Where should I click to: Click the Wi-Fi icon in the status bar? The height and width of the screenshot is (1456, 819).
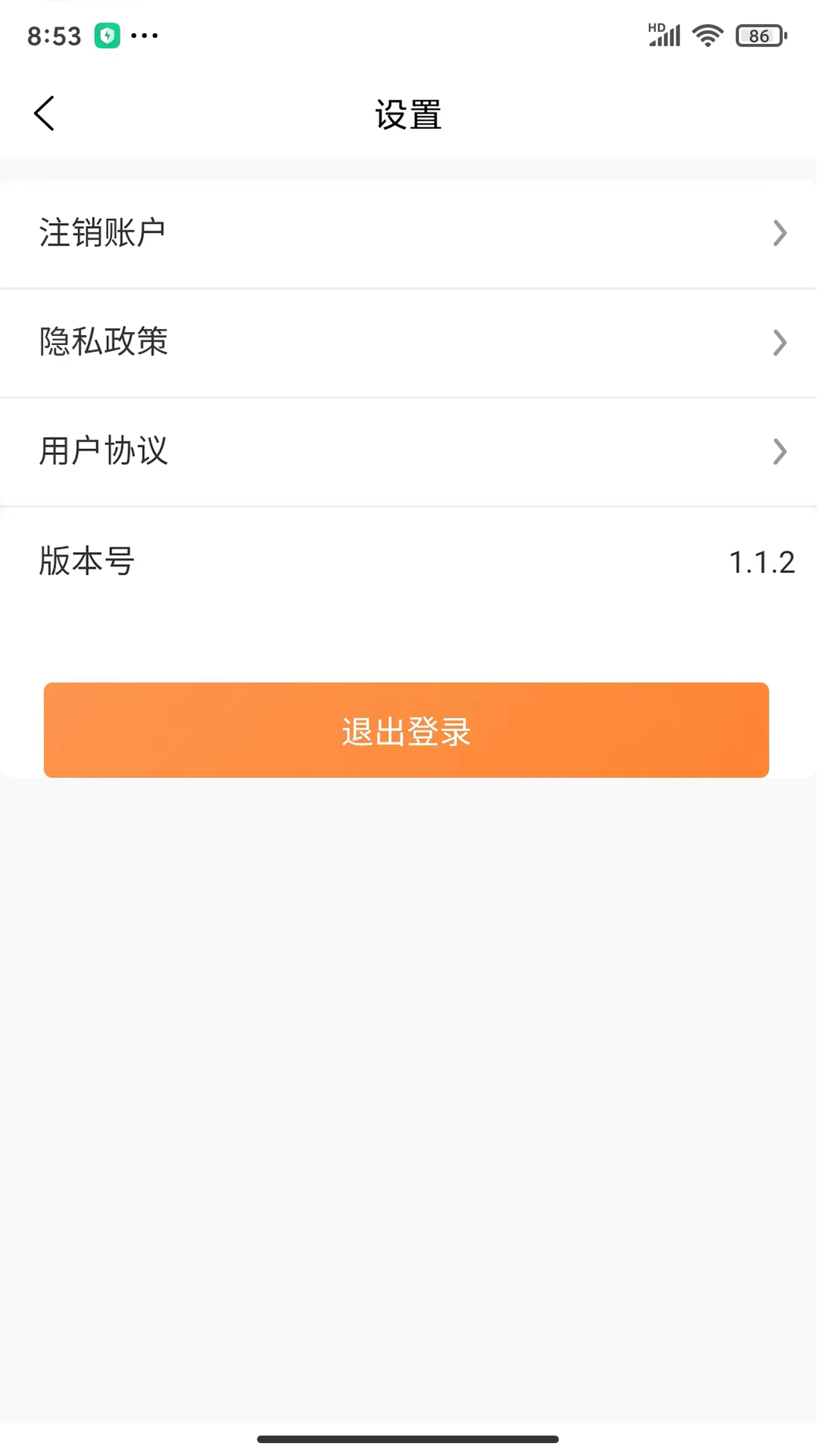click(708, 35)
